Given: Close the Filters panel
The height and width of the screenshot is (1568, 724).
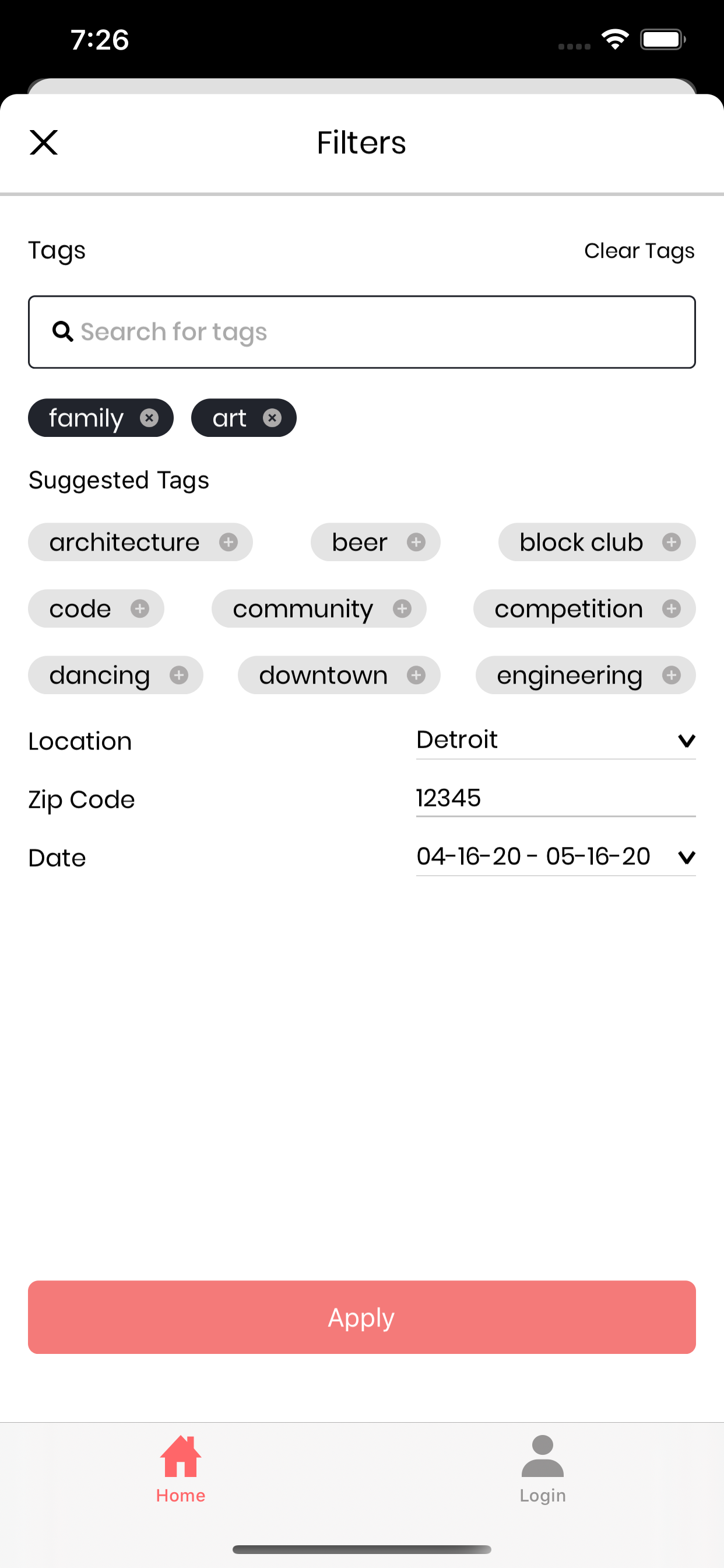Looking at the screenshot, I should [x=44, y=142].
